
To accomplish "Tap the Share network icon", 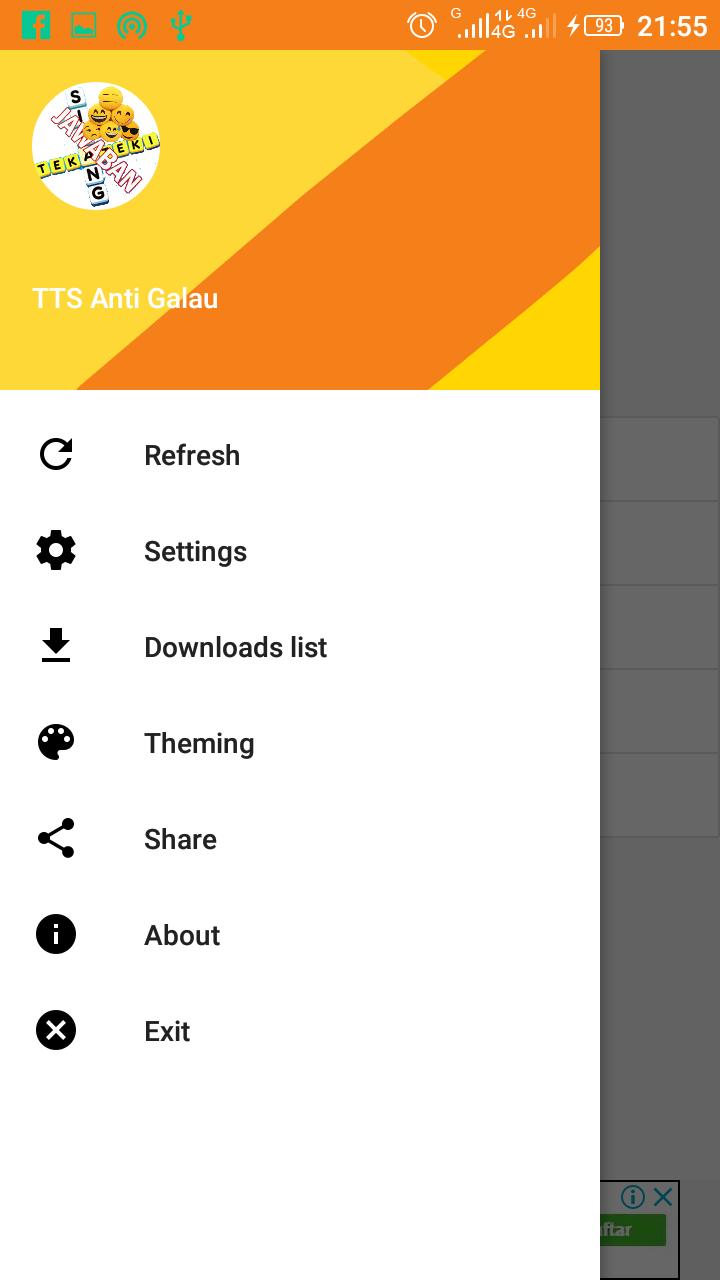I will point(55,839).
